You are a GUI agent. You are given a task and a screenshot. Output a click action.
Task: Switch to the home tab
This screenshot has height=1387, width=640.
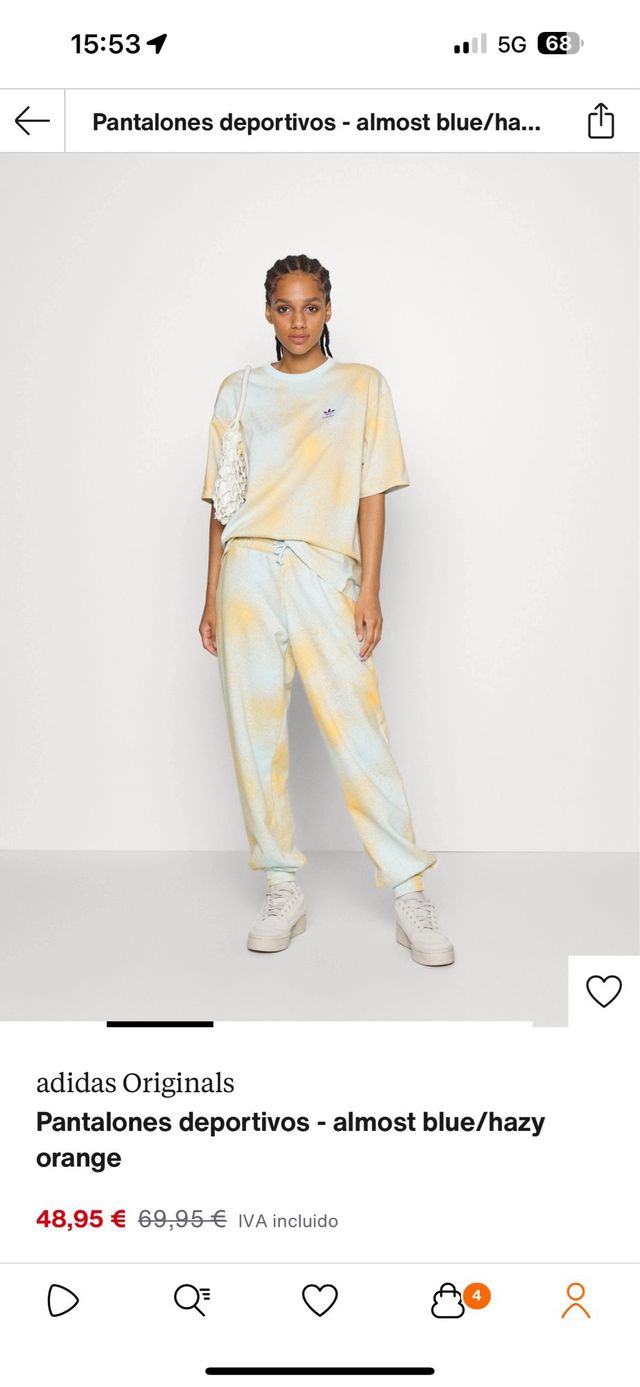tap(62, 1300)
